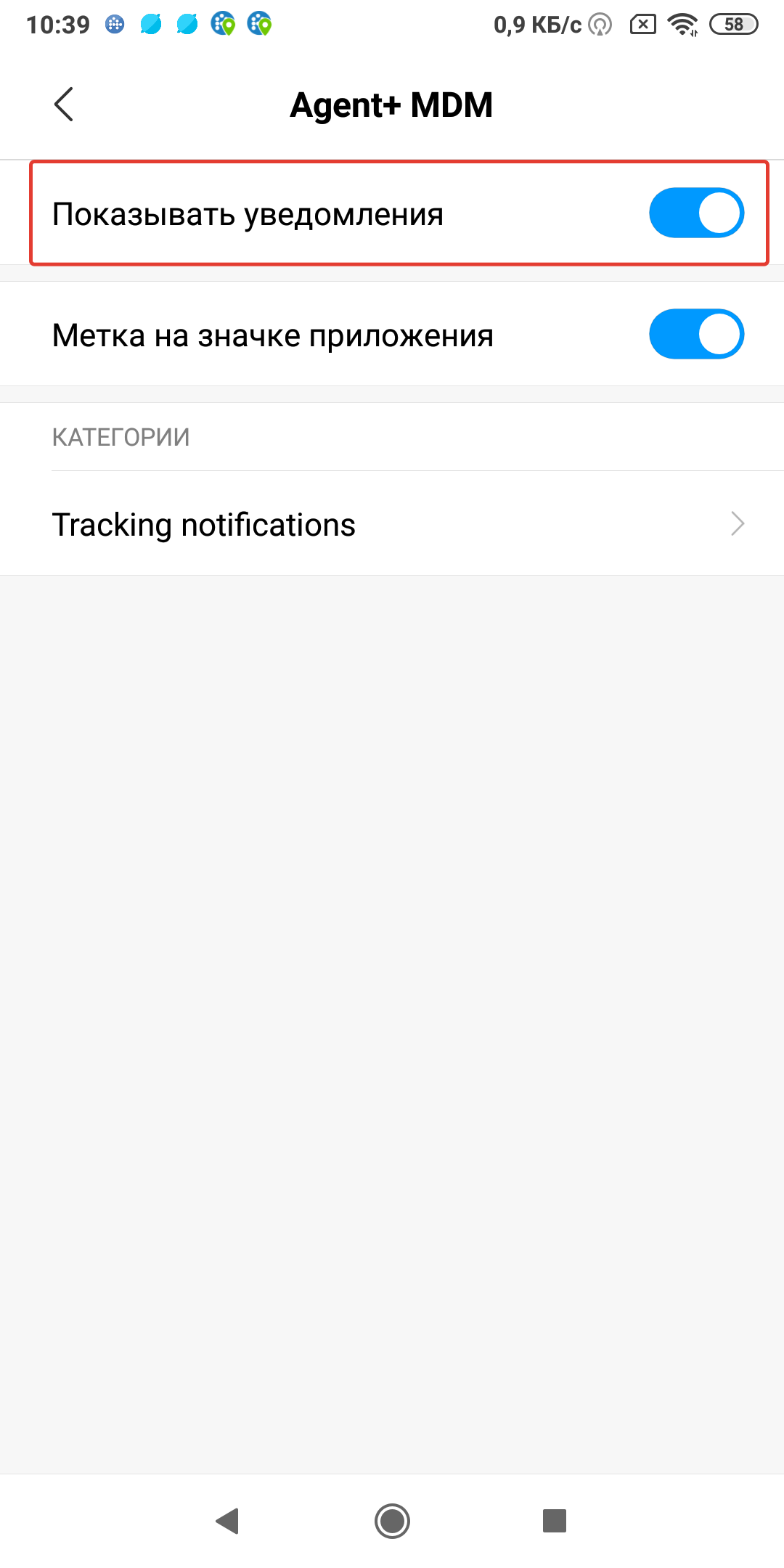Open the Tracking notifications category
The height and width of the screenshot is (1568, 784).
click(392, 523)
